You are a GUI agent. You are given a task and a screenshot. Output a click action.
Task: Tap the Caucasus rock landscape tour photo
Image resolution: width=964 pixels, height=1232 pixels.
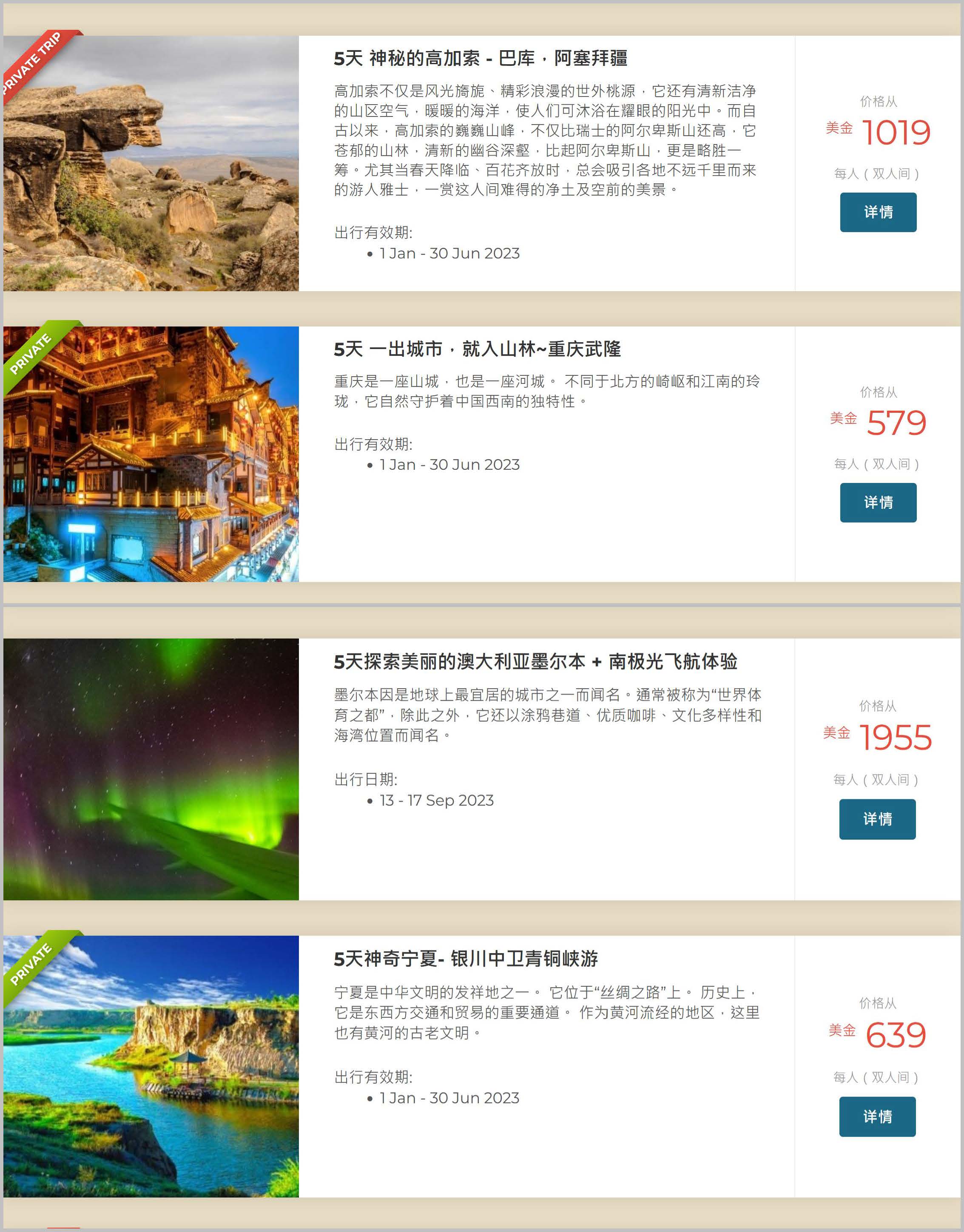click(151, 164)
